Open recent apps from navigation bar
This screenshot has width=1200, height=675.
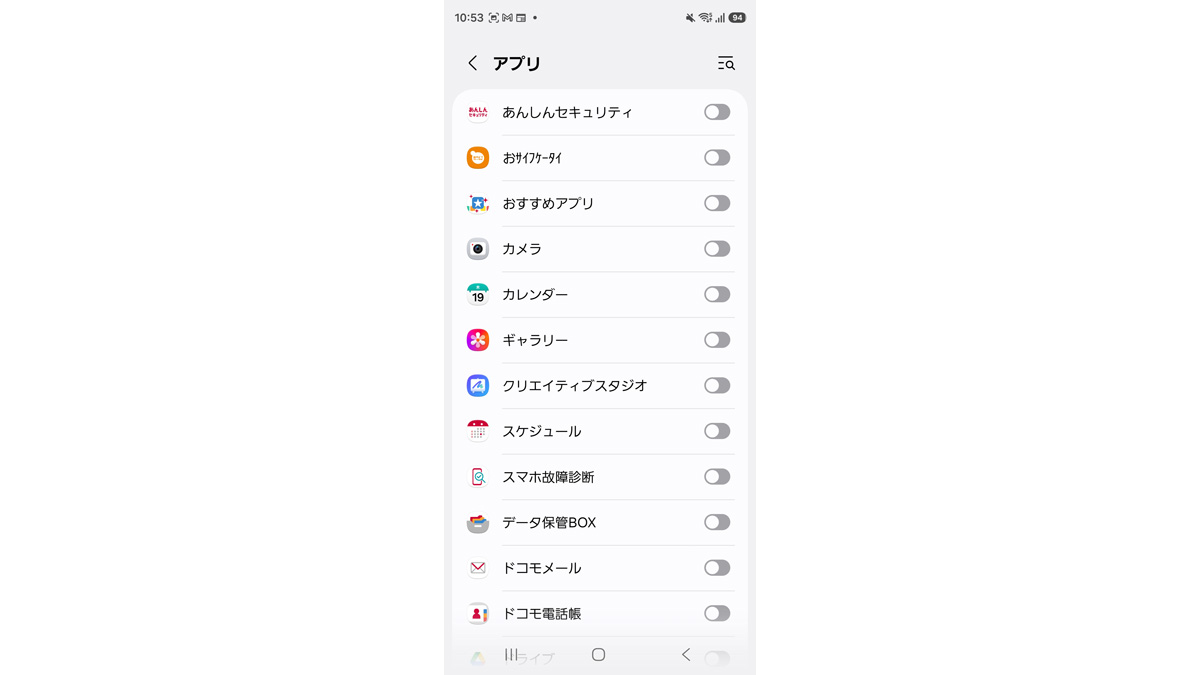[511, 655]
